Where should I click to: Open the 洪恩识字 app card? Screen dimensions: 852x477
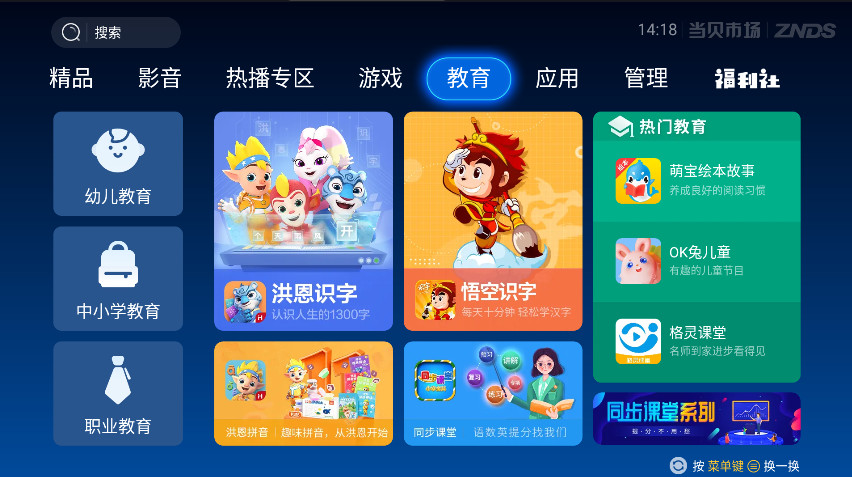coord(303,220)
